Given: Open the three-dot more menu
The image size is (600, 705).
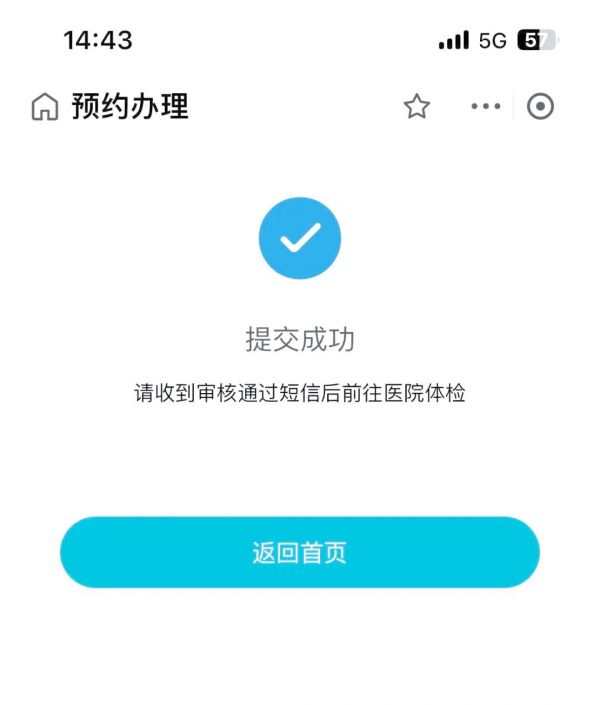Looking at the screenshot, I should (485, 107).
